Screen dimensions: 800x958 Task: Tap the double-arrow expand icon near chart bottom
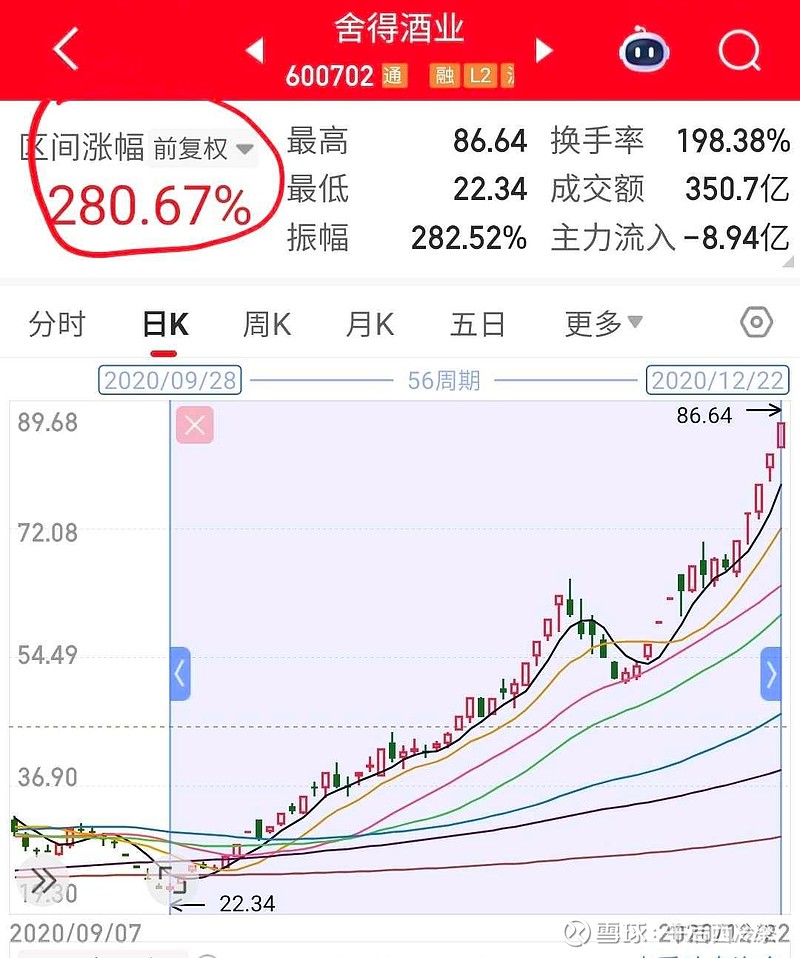[x=42, y=881]
